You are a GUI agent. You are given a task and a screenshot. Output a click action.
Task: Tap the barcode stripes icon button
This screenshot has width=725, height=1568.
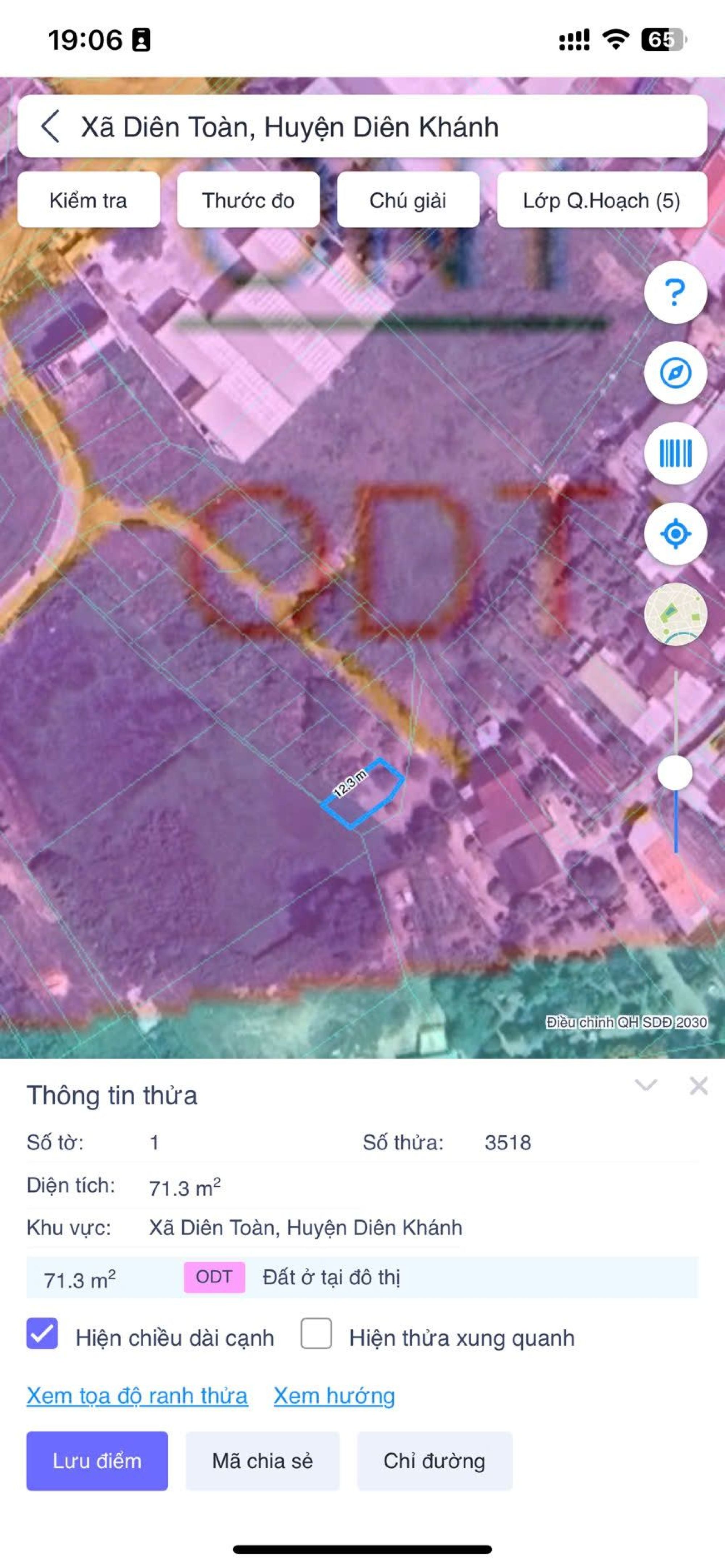(675, 453)
